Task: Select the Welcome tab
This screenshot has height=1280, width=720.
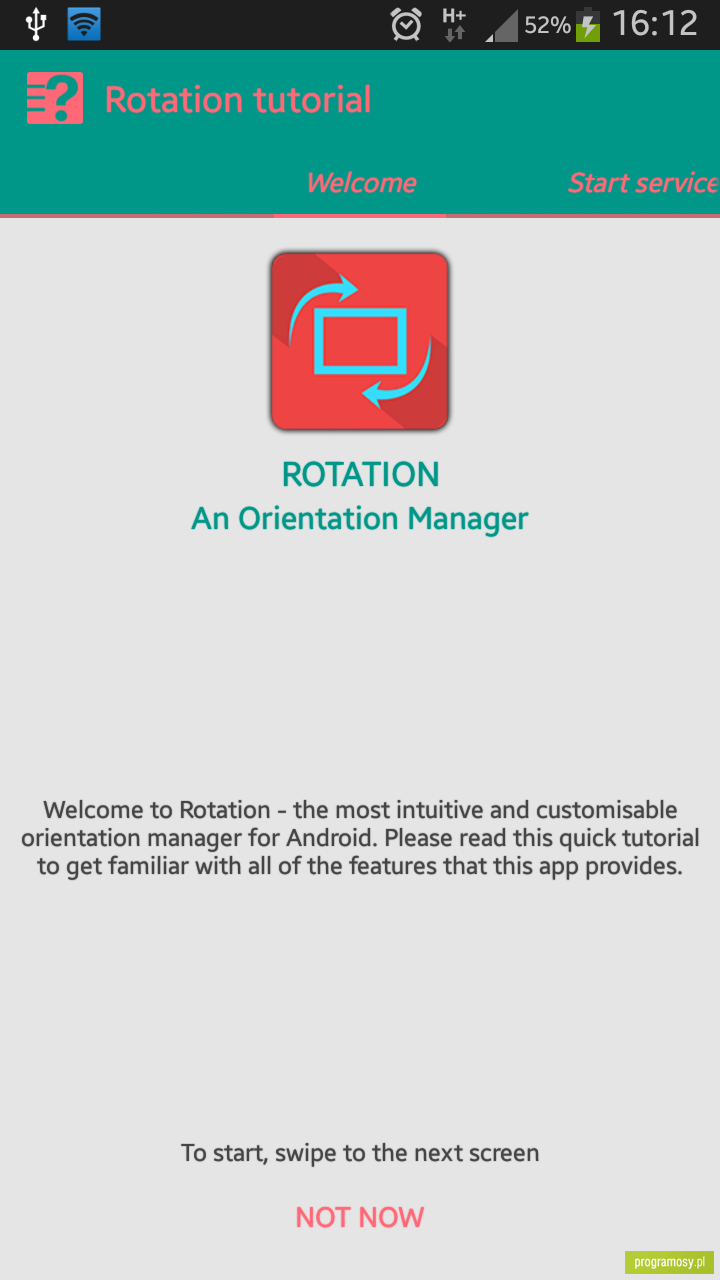Action: point(361,183)
